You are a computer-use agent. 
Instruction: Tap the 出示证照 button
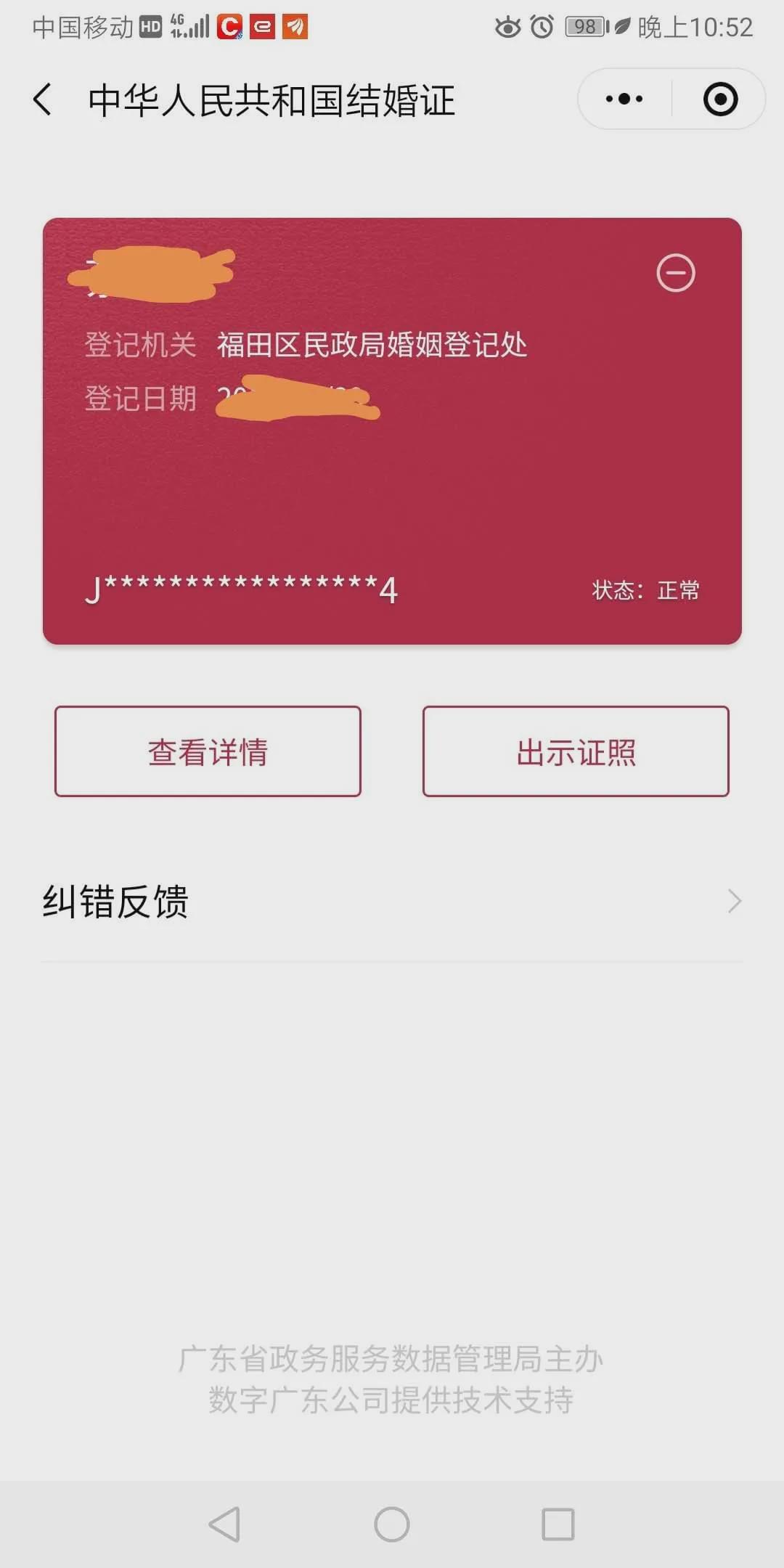pos(576,751)
